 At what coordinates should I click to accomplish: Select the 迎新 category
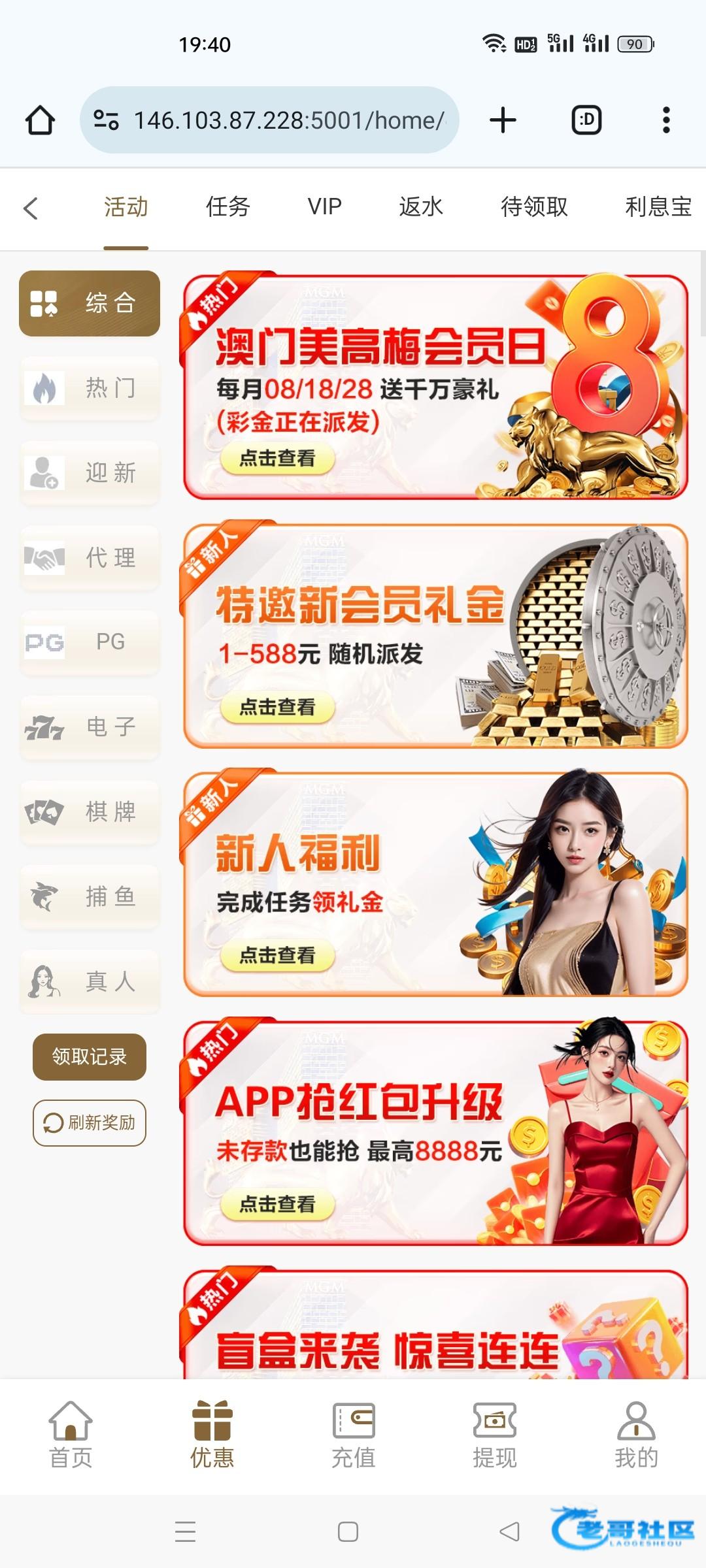point(90,473)
